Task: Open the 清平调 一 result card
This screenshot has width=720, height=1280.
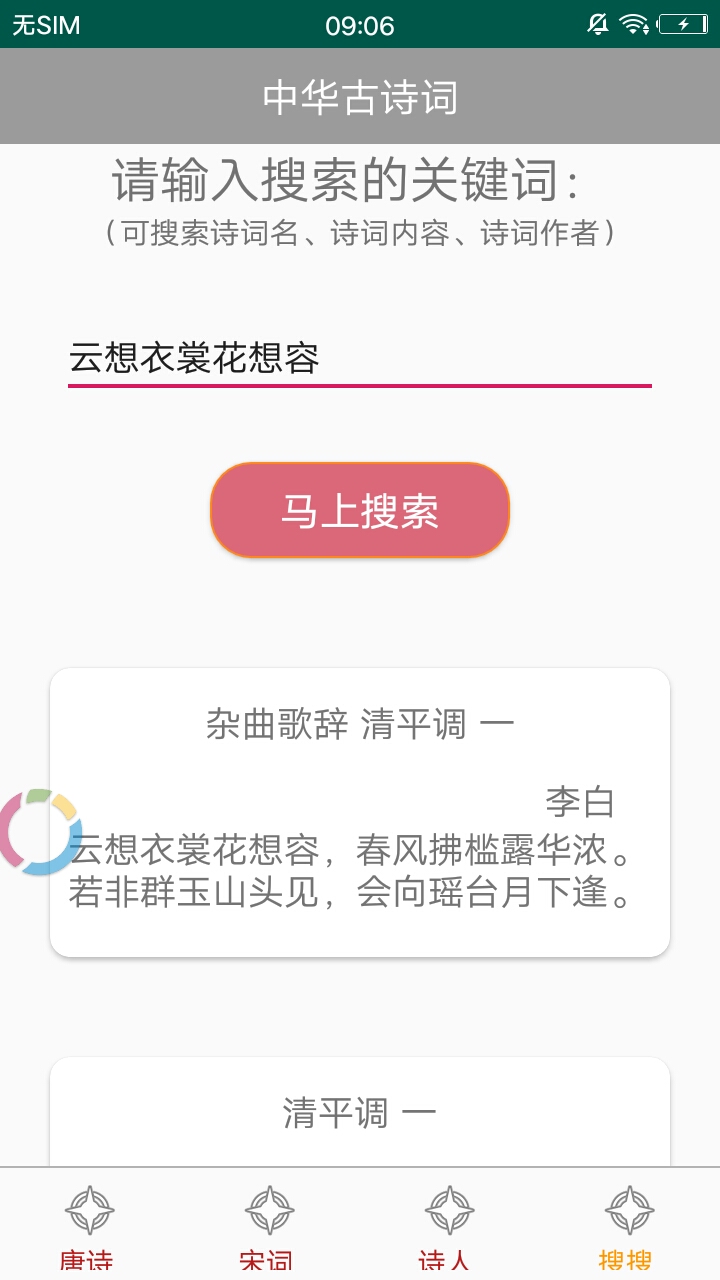Action: (x=360, y=1112)
